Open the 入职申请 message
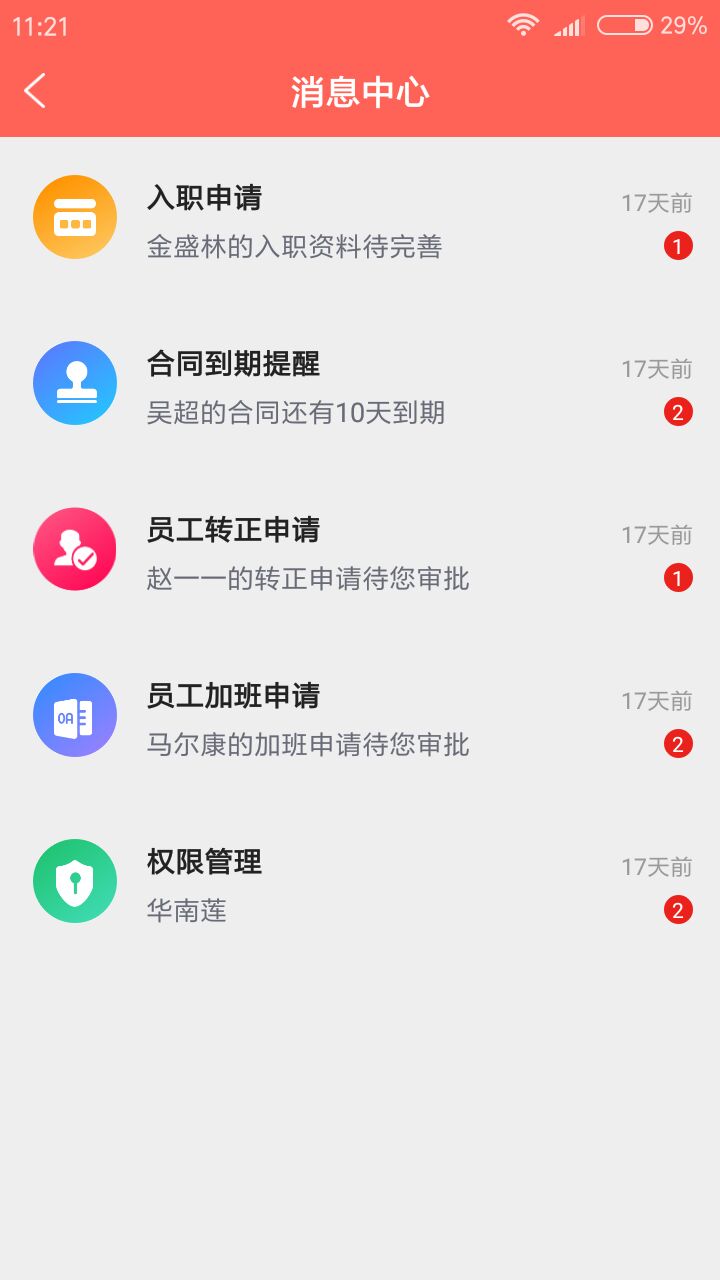The image size is (720, 1280). pos(360,219)
